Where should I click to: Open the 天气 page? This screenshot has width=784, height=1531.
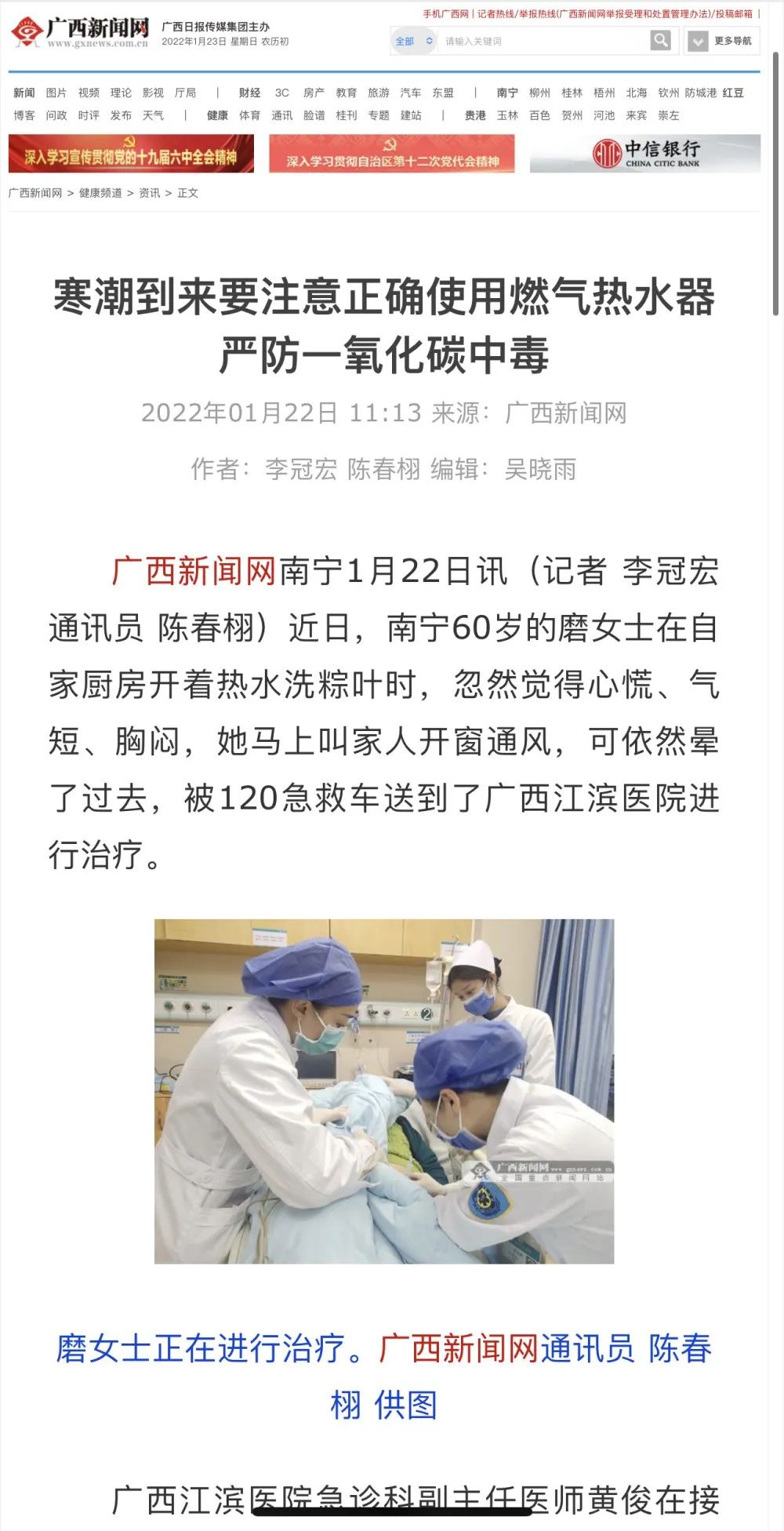pyautogui.click(x=153, y=115)
